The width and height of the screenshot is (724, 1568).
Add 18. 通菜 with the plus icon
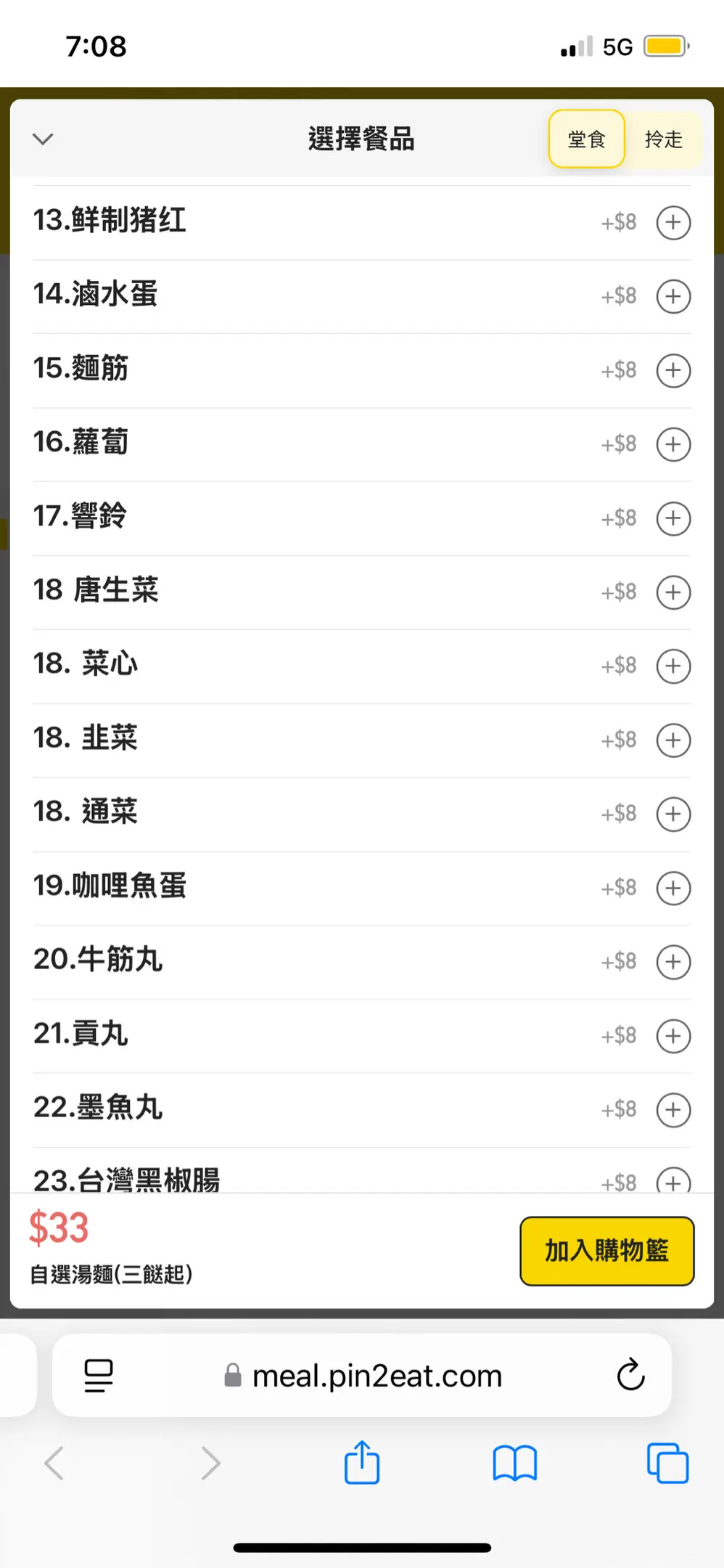(x=673, y=814)
